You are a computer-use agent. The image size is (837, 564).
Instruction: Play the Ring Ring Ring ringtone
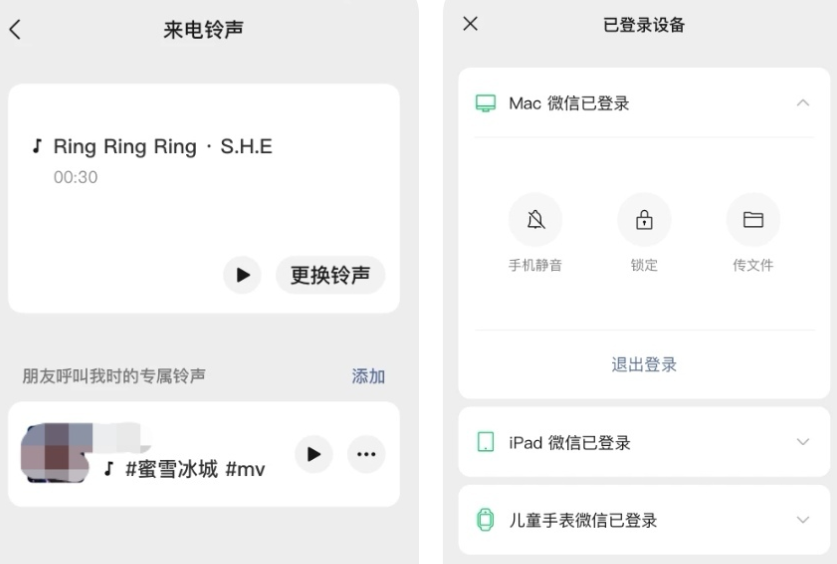(x=242, y=275)
